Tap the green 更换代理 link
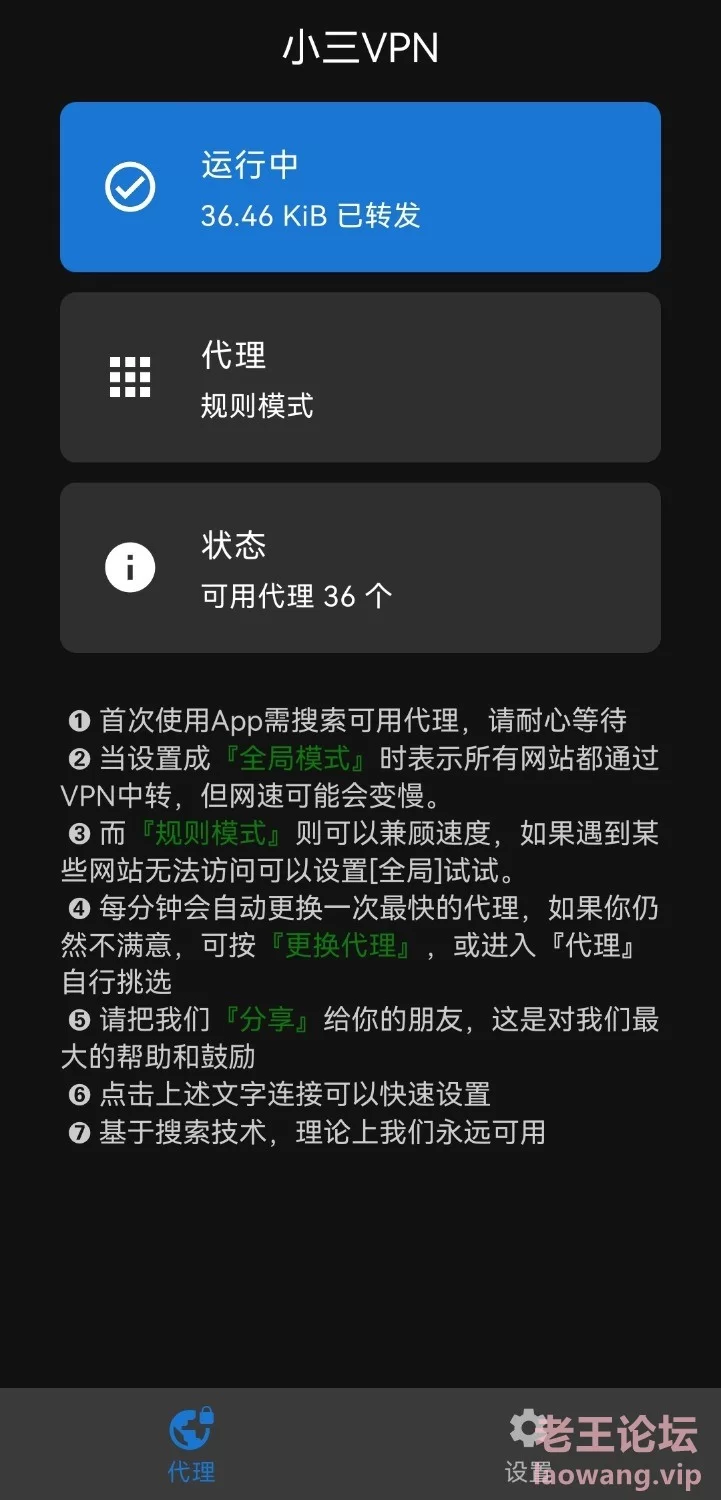Image resolution: width=721 pixels, height=1500 pixels. (341, 945)
